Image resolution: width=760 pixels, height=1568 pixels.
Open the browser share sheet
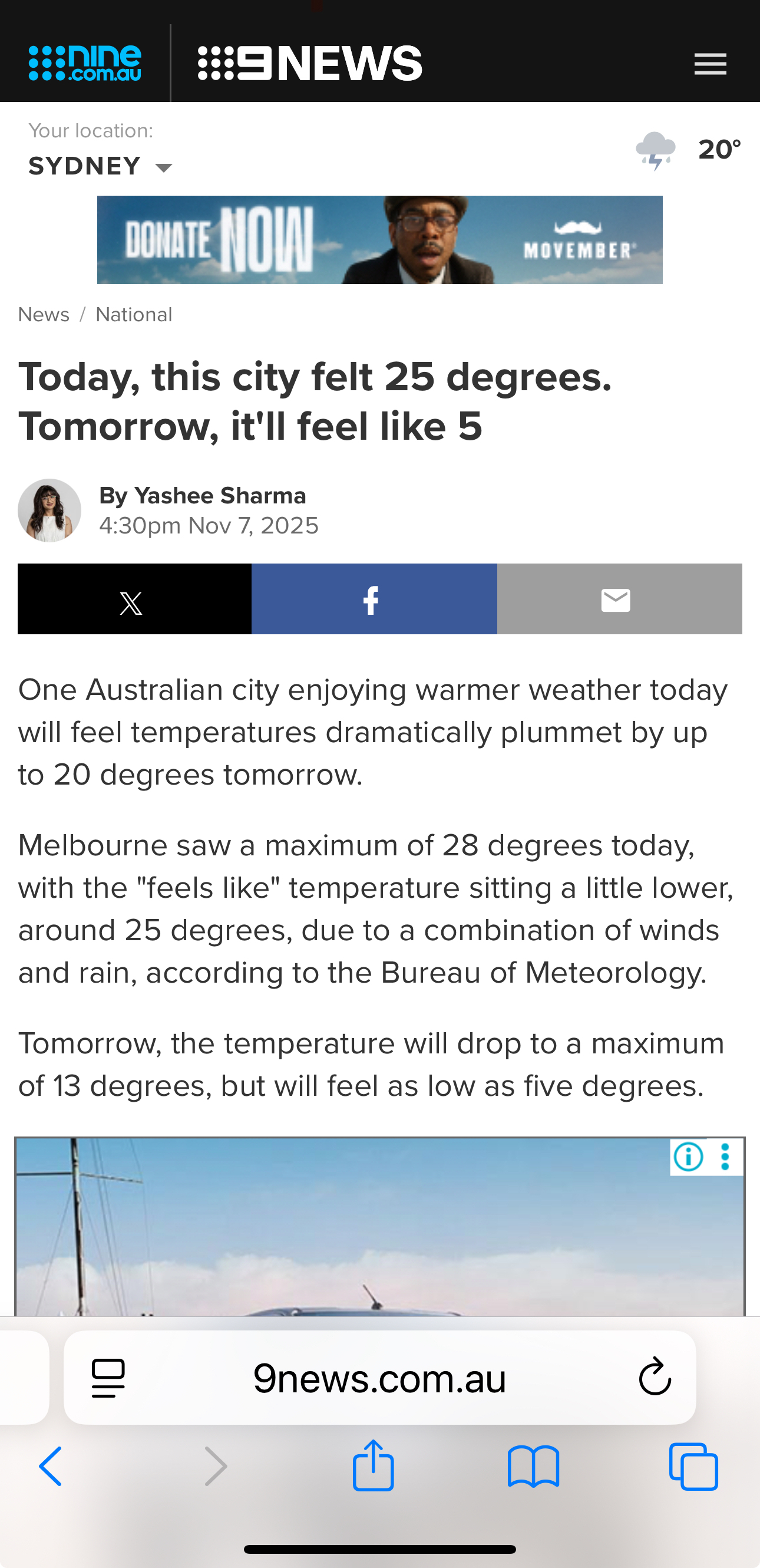(x=374, y=1466)
